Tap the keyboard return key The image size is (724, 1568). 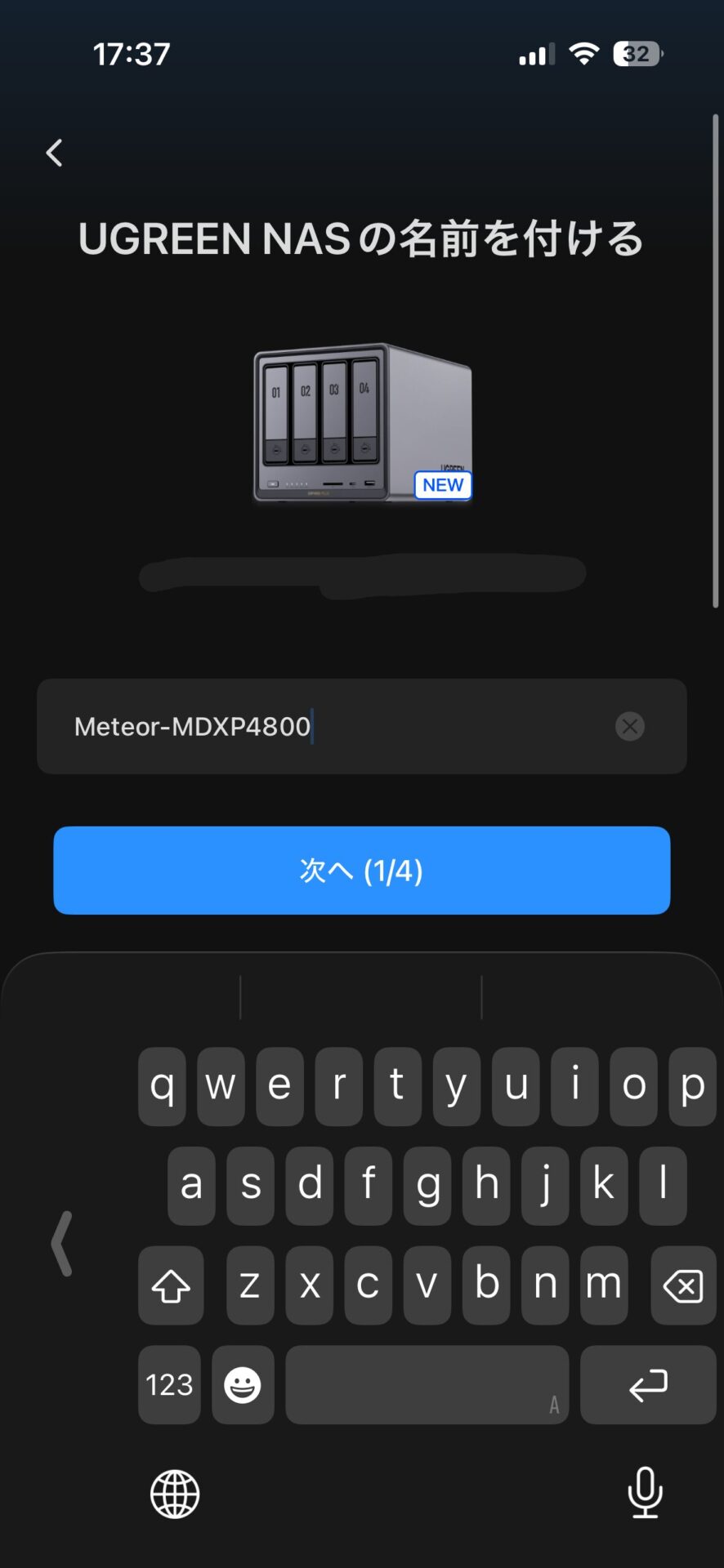[648, 1385]
